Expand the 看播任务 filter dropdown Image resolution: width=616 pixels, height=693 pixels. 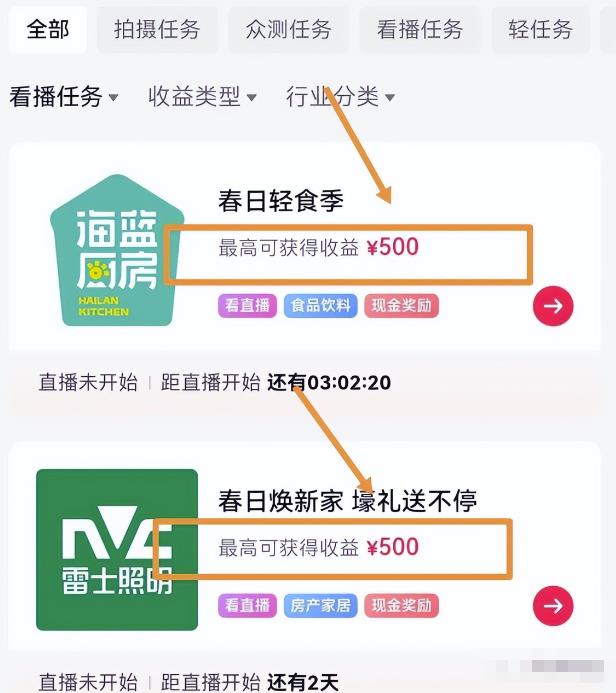pyautogui.click(x=64, y=97)
